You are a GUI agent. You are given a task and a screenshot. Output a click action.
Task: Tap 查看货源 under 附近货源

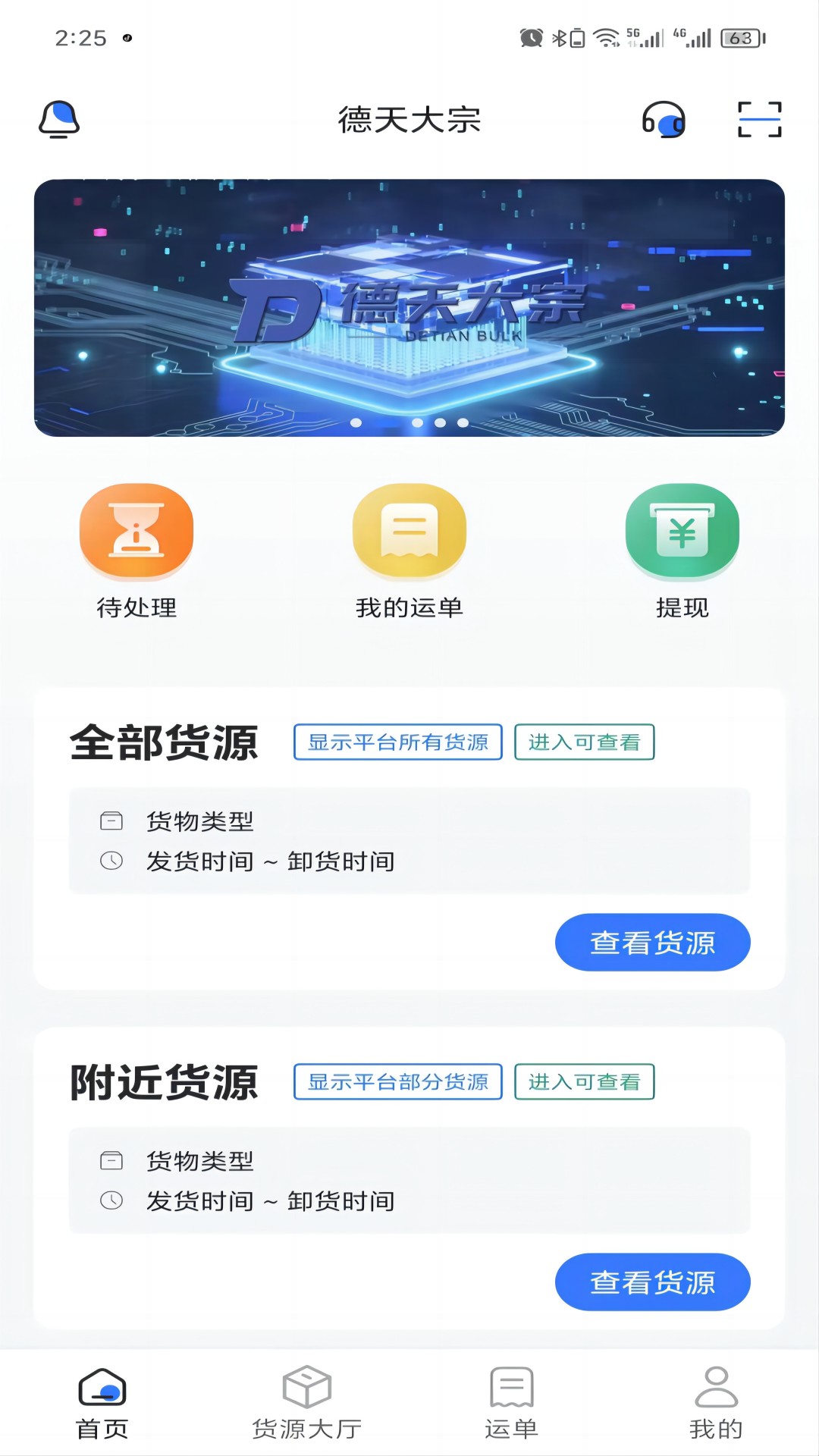[x=652, y=1282]
